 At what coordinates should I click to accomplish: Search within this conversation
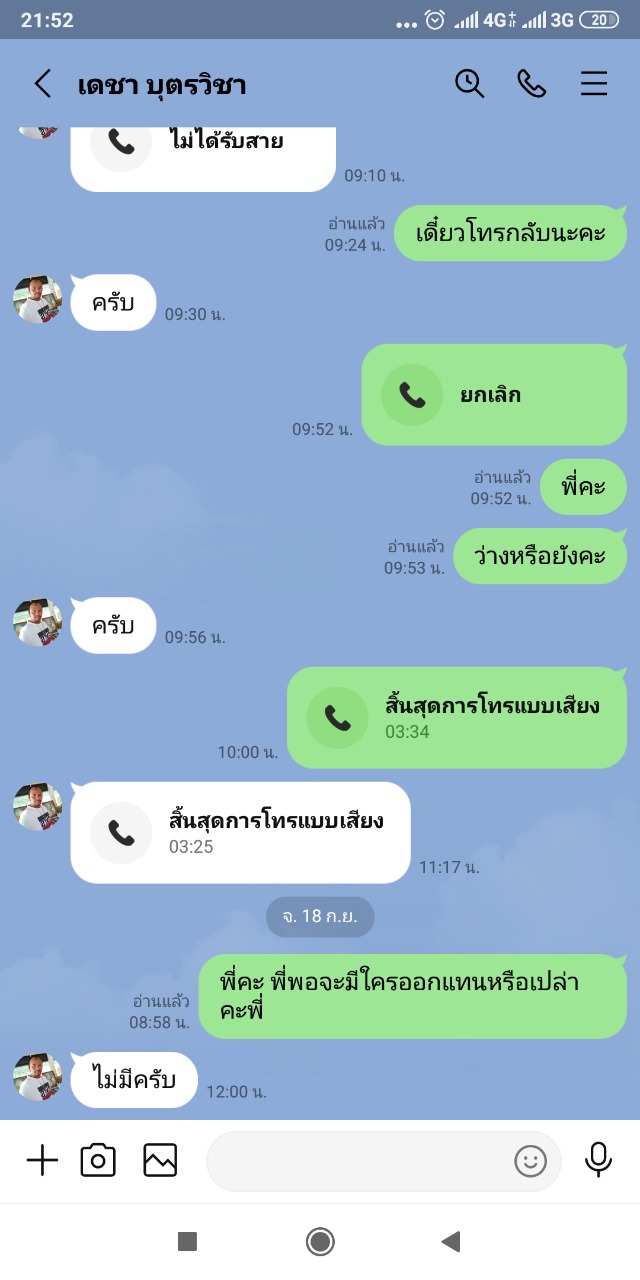pyautogui.click(x=469, y=84)
